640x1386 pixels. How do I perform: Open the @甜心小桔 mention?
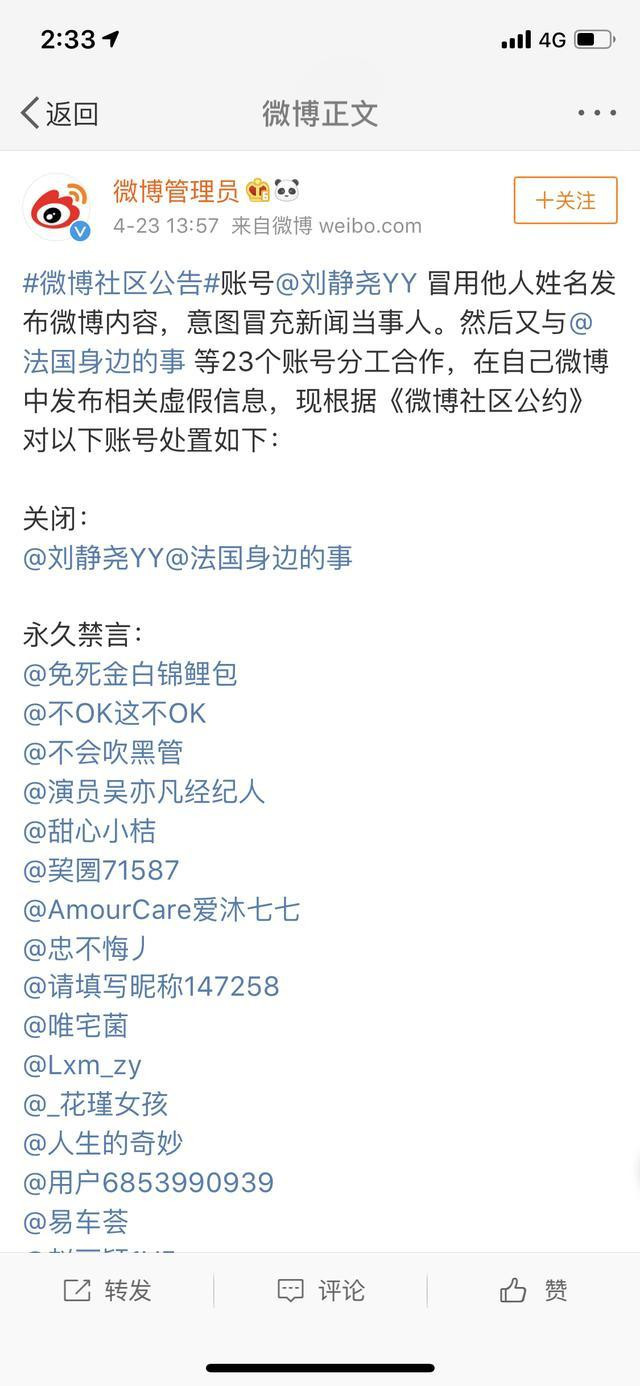tap(89, 830)
